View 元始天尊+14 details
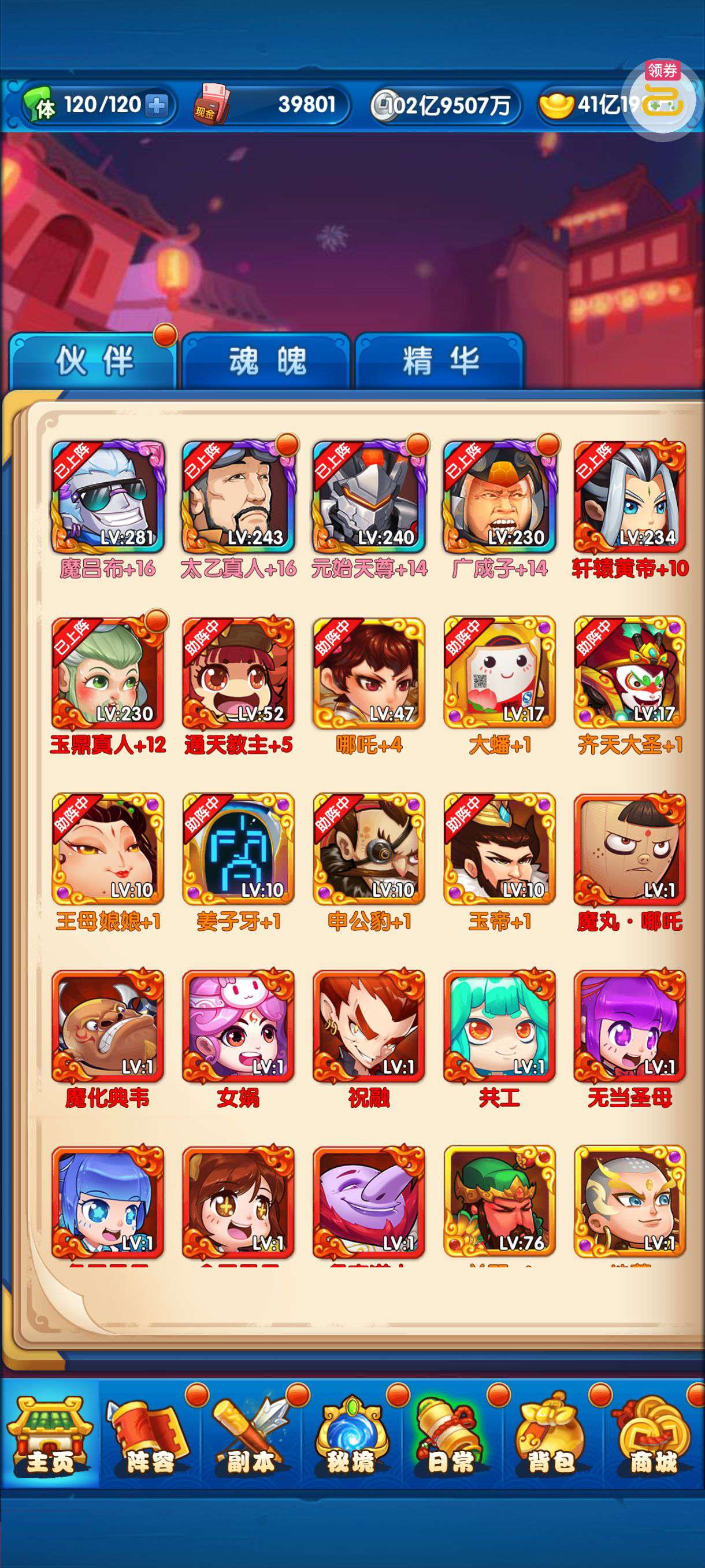The height and width of the screenshot is (1568, 705). coord(369,497)
